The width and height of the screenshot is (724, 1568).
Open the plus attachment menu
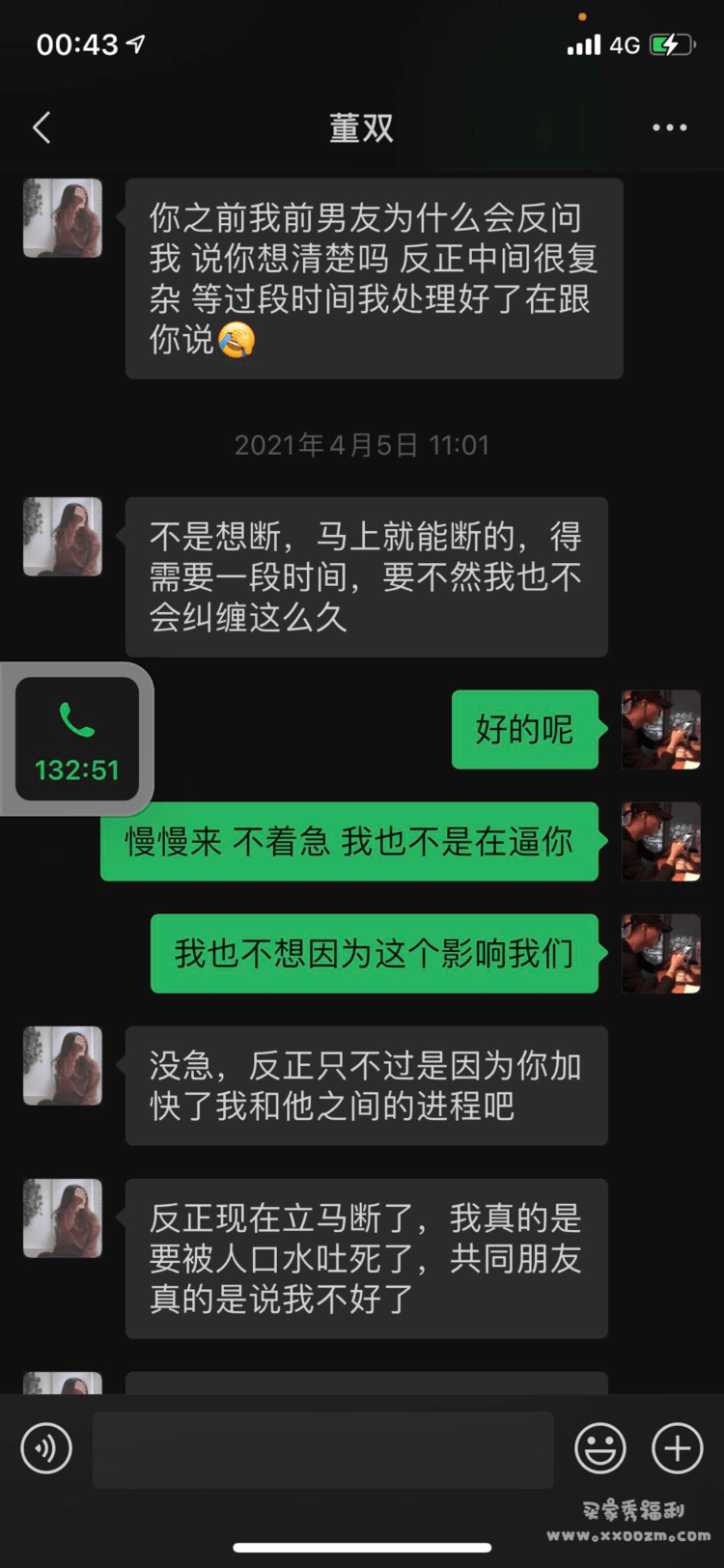pos(678,1448)
